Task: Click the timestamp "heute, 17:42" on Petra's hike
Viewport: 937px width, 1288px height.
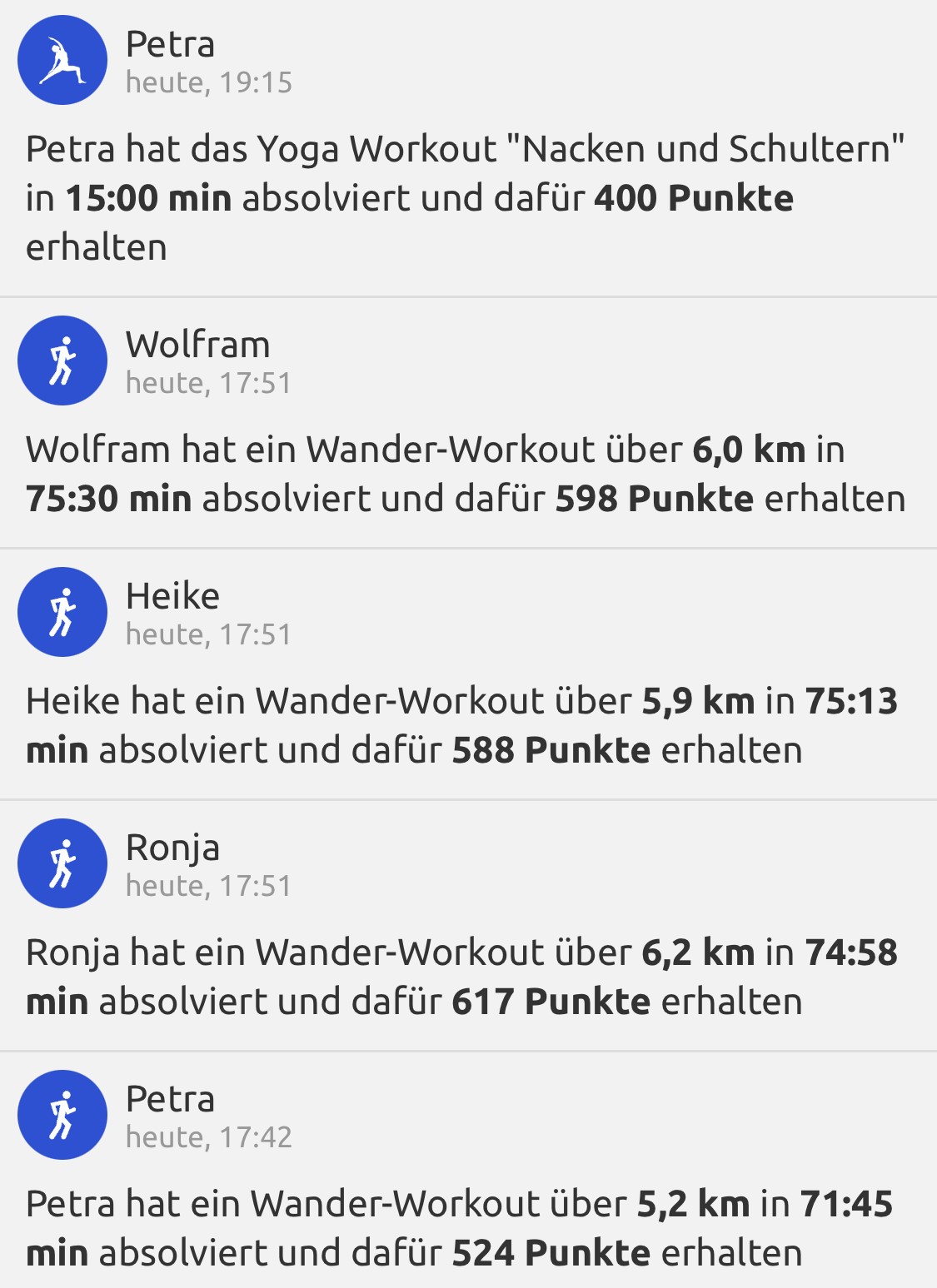Action: pos(208,1139)
